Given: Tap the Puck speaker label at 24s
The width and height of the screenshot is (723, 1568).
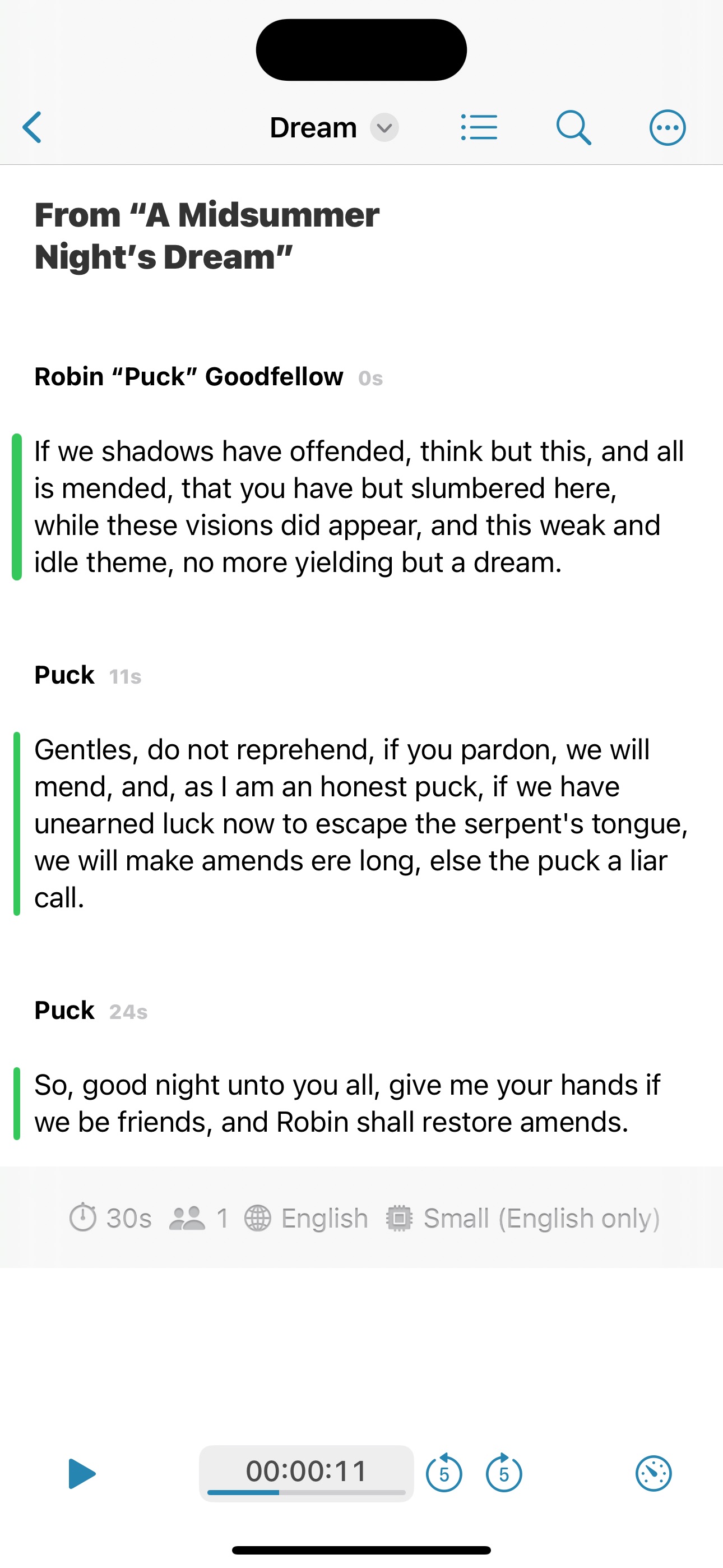Looking at the screenshot, I should tap(64, 1011).
